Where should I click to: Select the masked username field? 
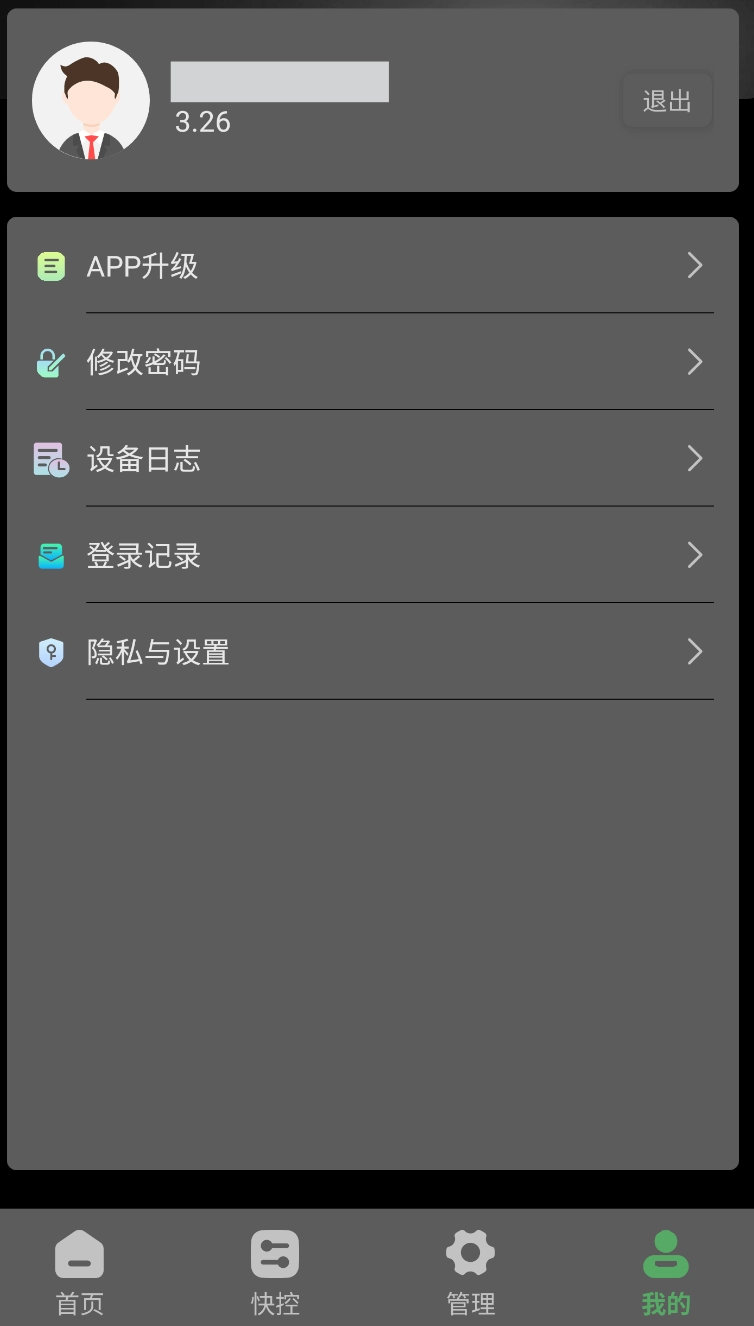click(279, 81)
